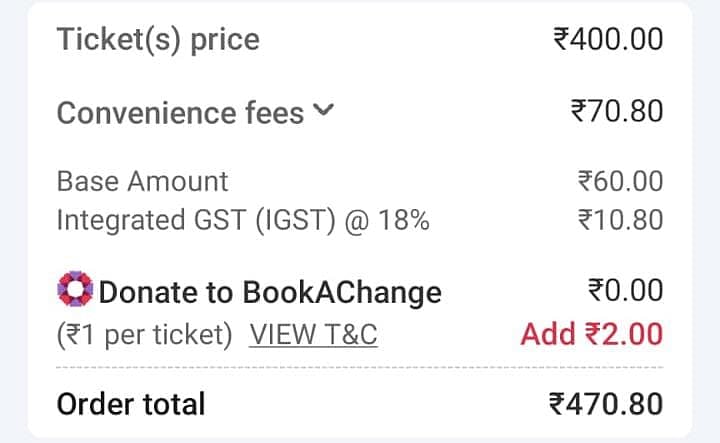Add ₹2.00 donation to BookAChange
The width and height of the screenshot is (720, 443).
pyautogui.click(x=592, y=334)
